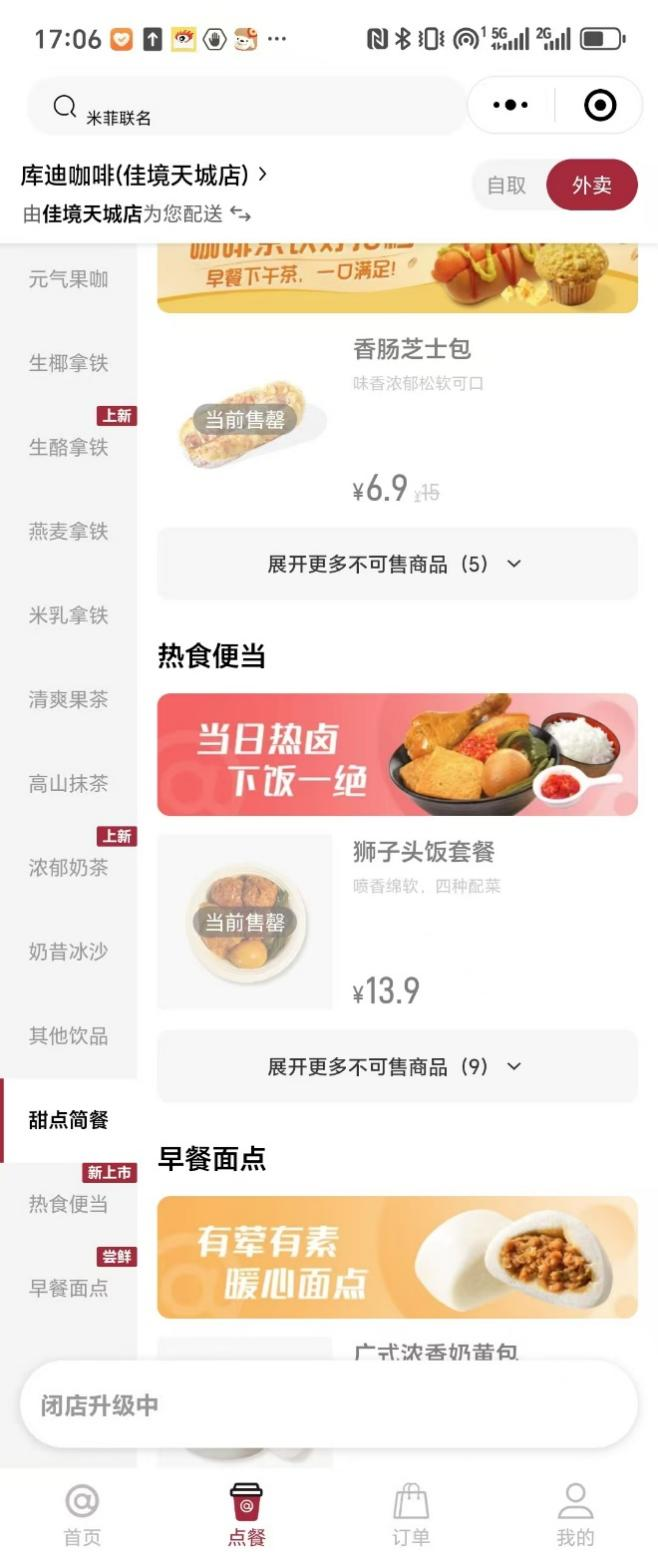Go to the 首页 tab
658x1560 pixels.
(82, 1515)
